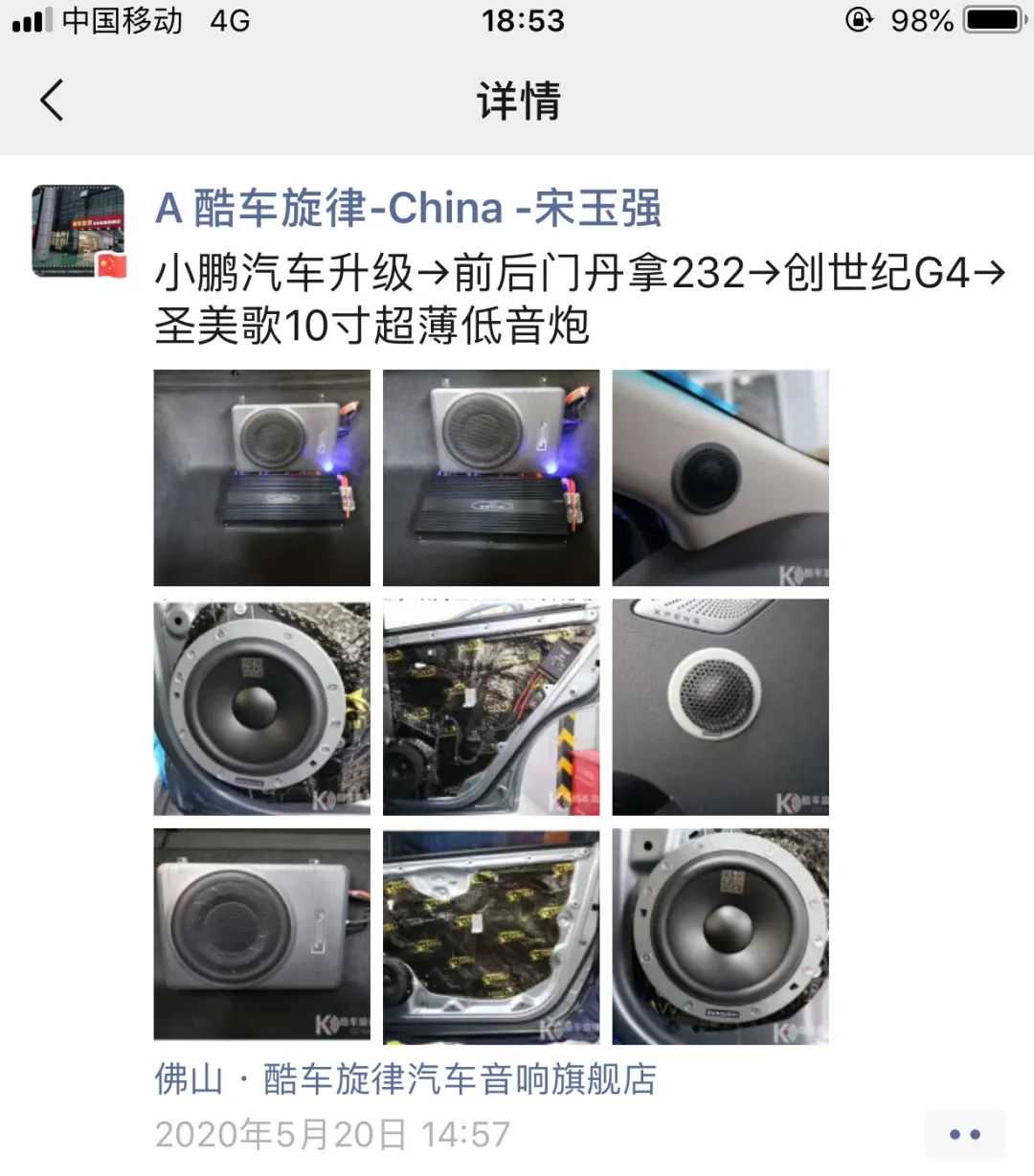1034x1176 pixels.
Task: View the second photo, top row middle
Action: (x=491, y=478)
